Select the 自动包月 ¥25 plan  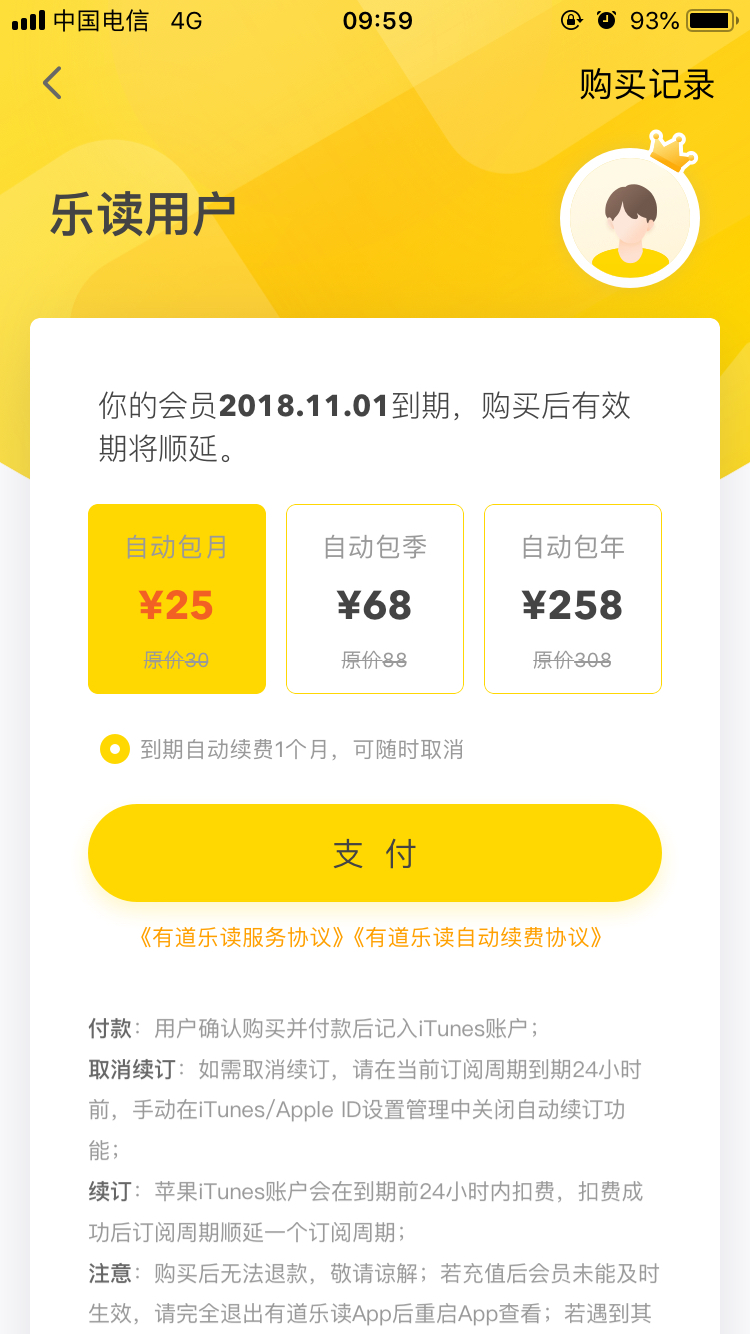point(177,599)
